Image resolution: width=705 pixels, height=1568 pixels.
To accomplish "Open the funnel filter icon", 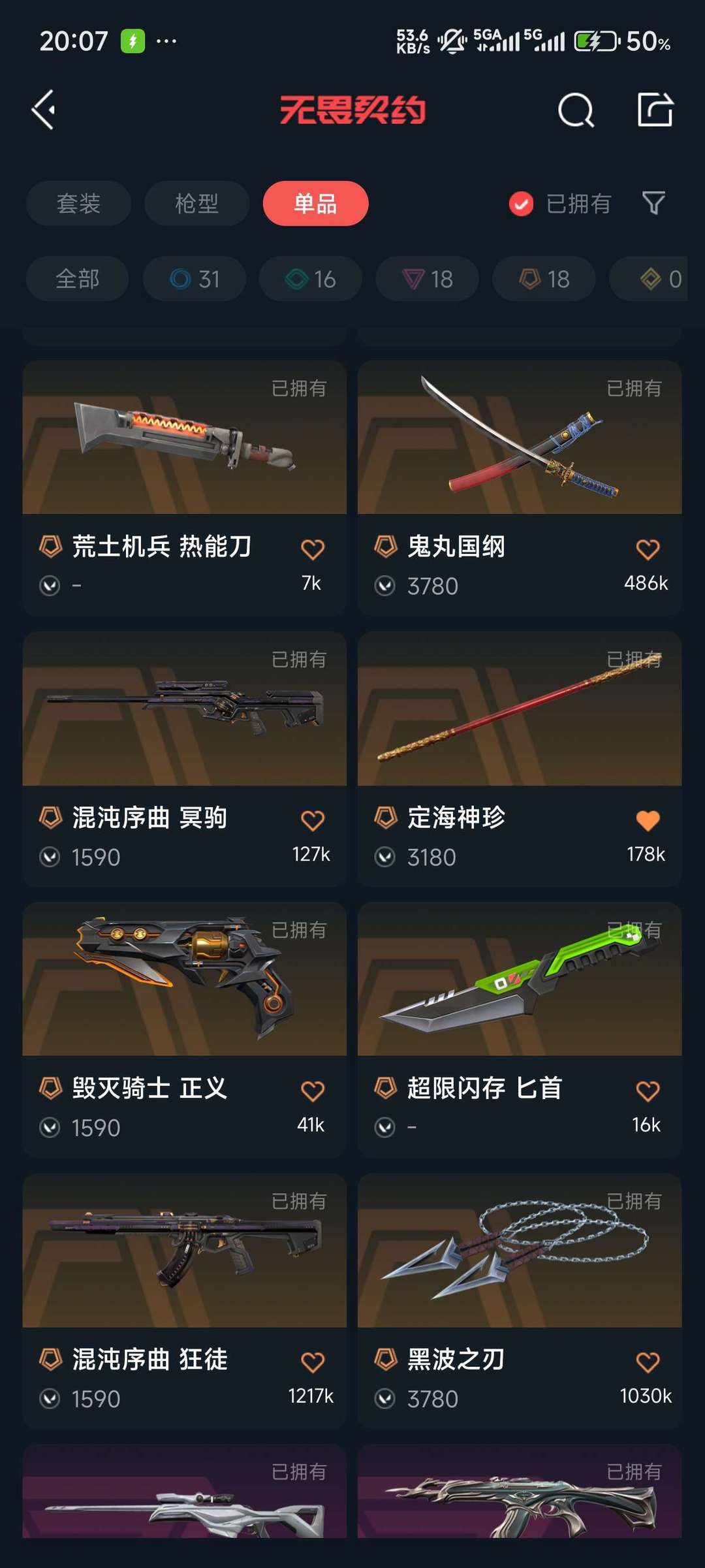I will 653,203.
